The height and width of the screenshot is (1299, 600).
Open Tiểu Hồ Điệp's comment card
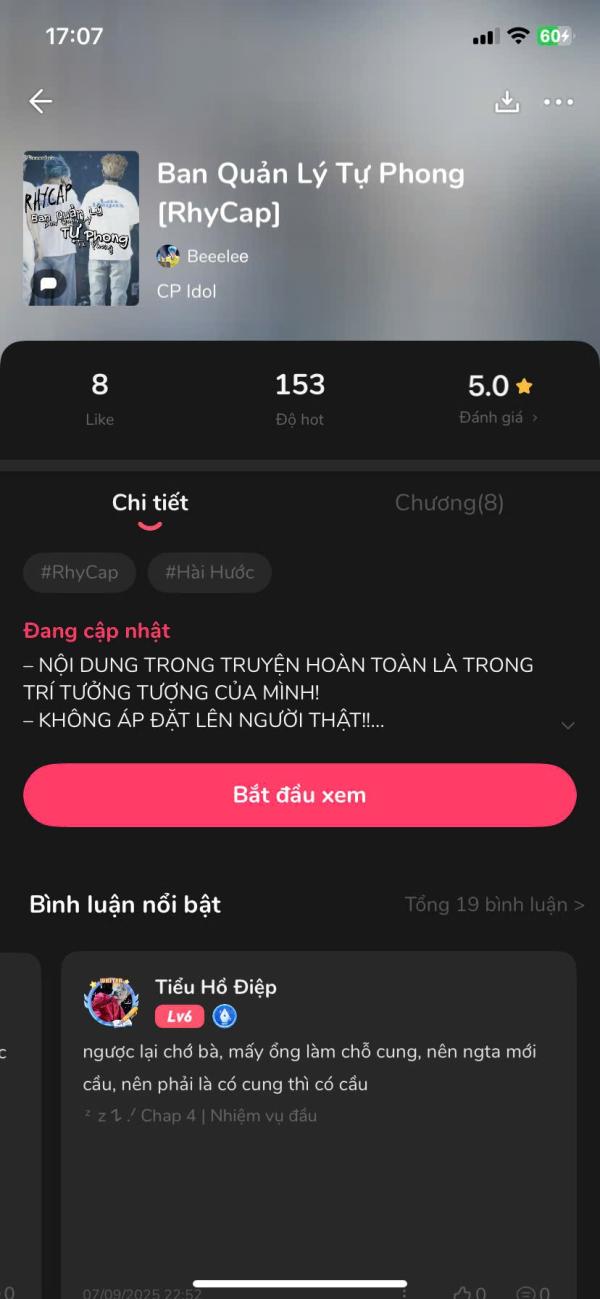pos(318,1067)
